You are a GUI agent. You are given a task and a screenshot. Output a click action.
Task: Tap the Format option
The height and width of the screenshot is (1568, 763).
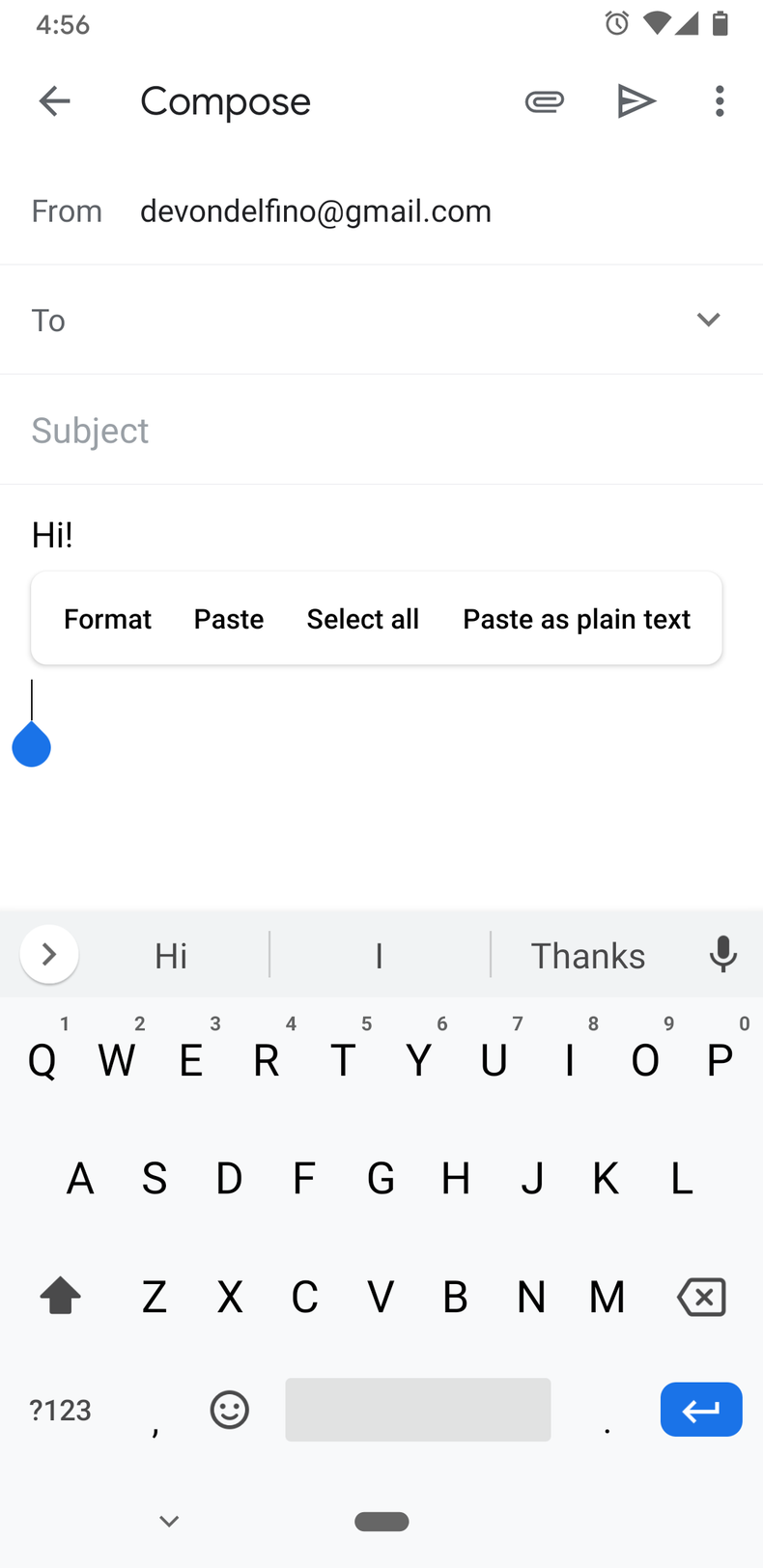107,619
